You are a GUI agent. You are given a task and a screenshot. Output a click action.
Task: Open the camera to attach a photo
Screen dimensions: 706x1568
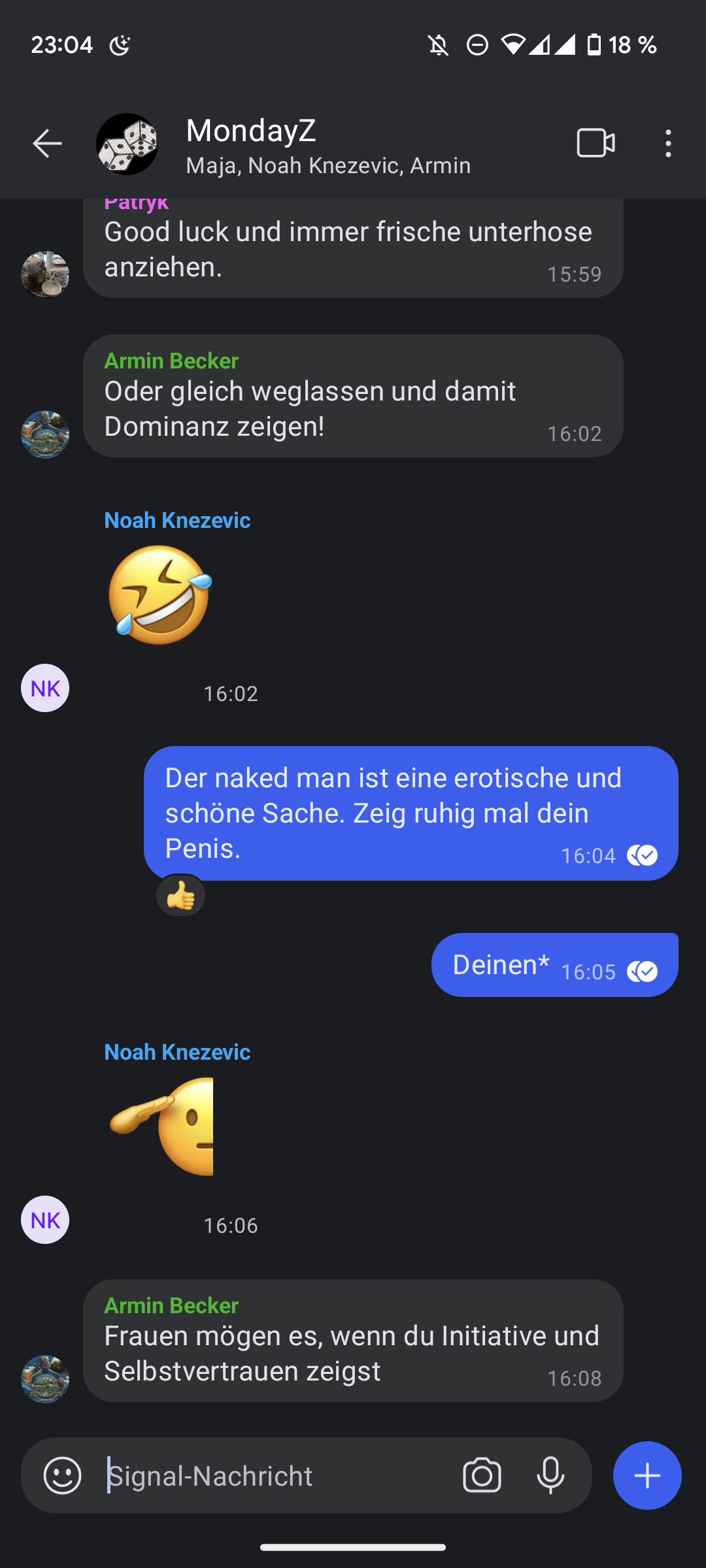click(x=482, y=1476)
